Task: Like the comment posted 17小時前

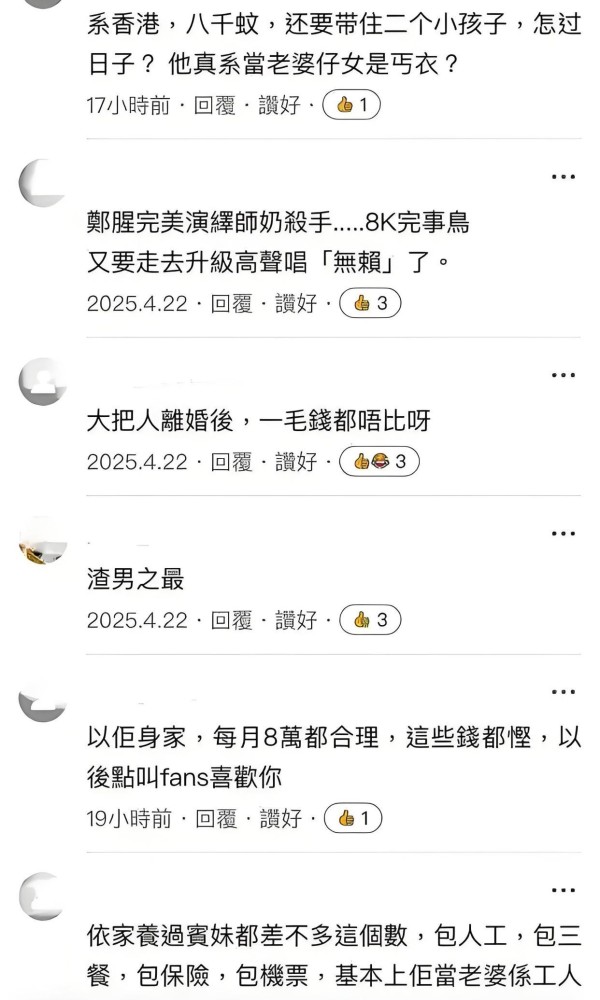Action: click(x=279, y=105)
